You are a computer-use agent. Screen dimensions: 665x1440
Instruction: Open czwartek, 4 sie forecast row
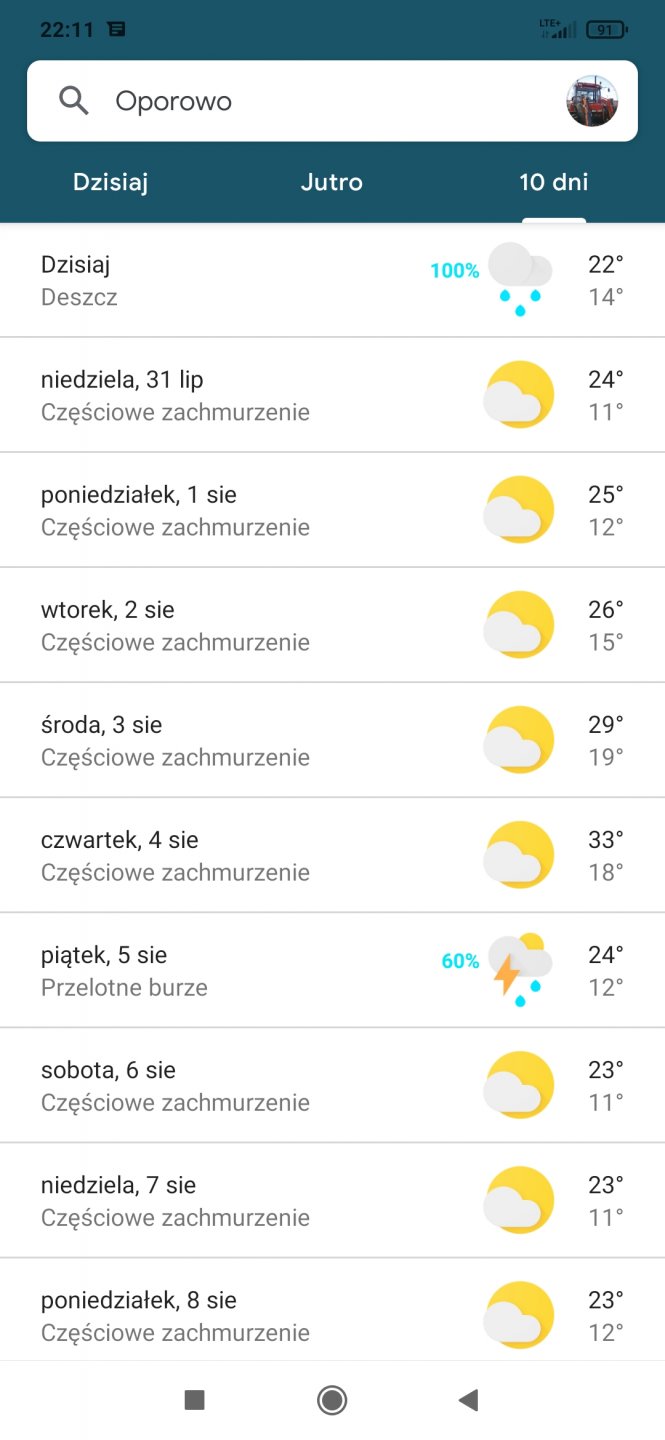click(332, 855)
